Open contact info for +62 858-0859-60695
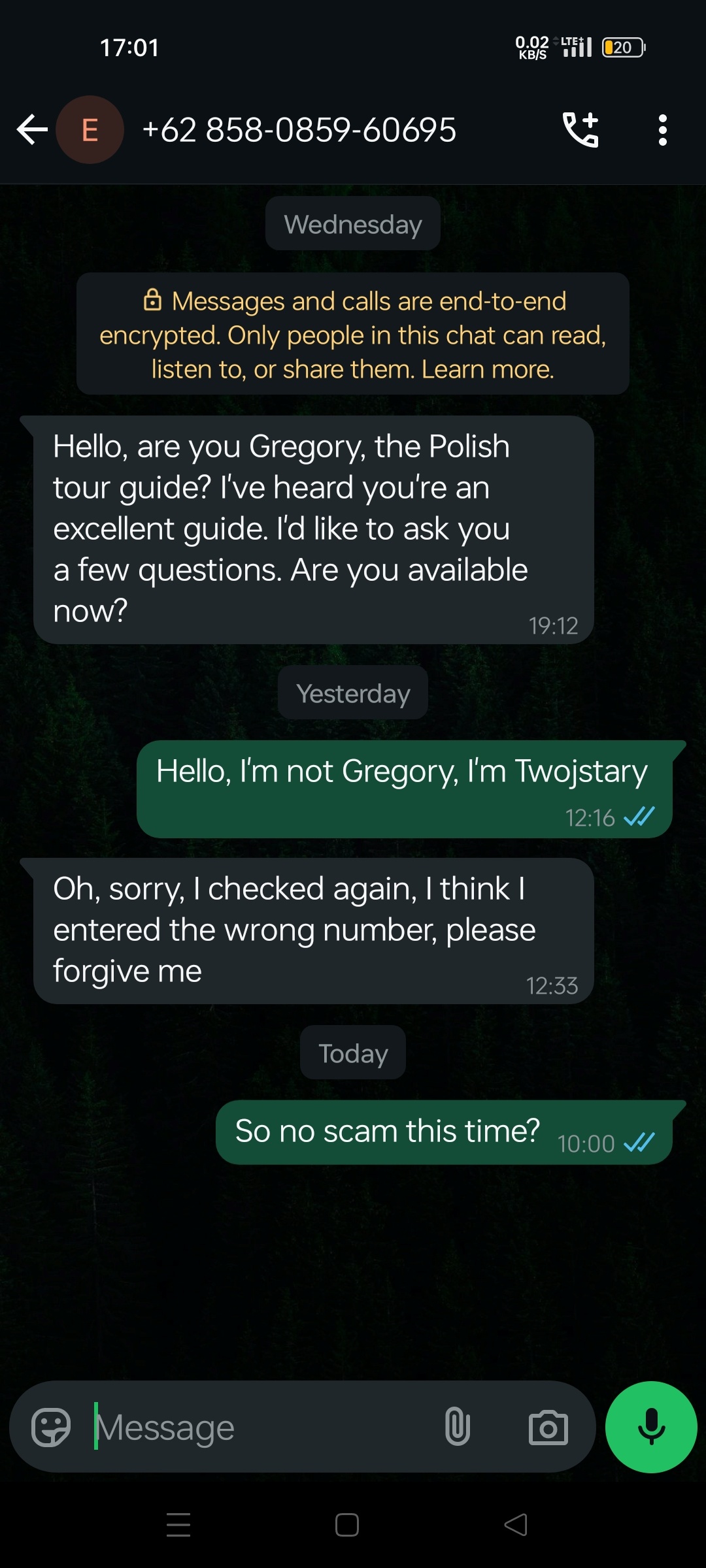The image size is (706, 1568). point(299,129)
